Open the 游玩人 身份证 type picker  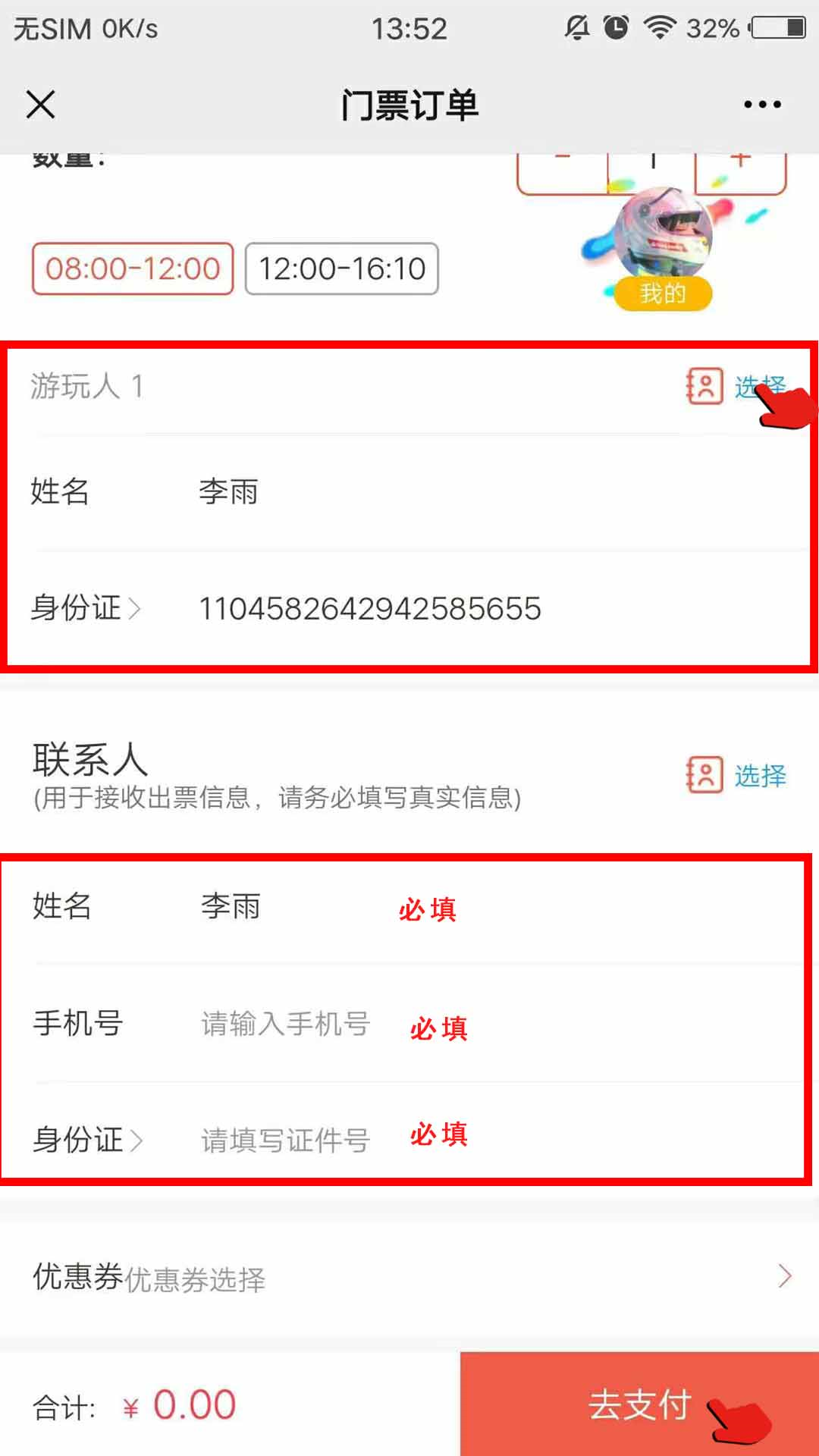pyautogui.click(x=86, y=608)
